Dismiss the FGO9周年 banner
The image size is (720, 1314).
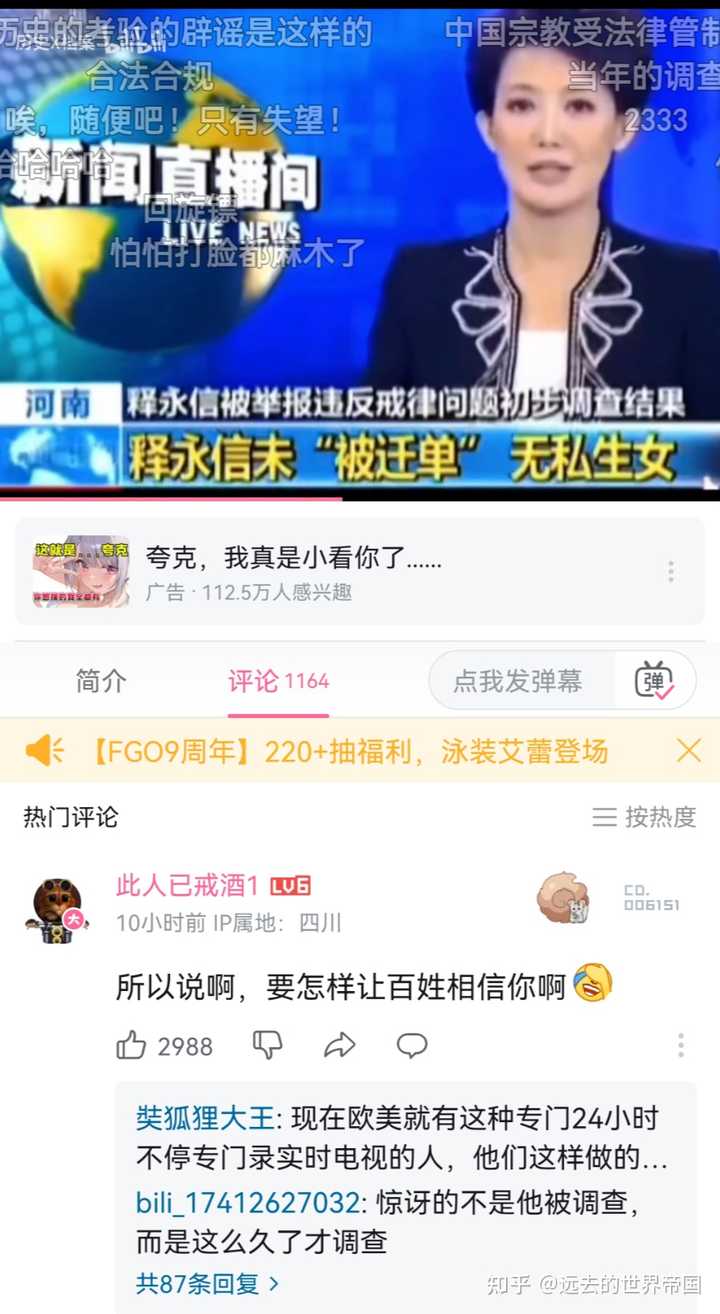click(x=689, y=751)
